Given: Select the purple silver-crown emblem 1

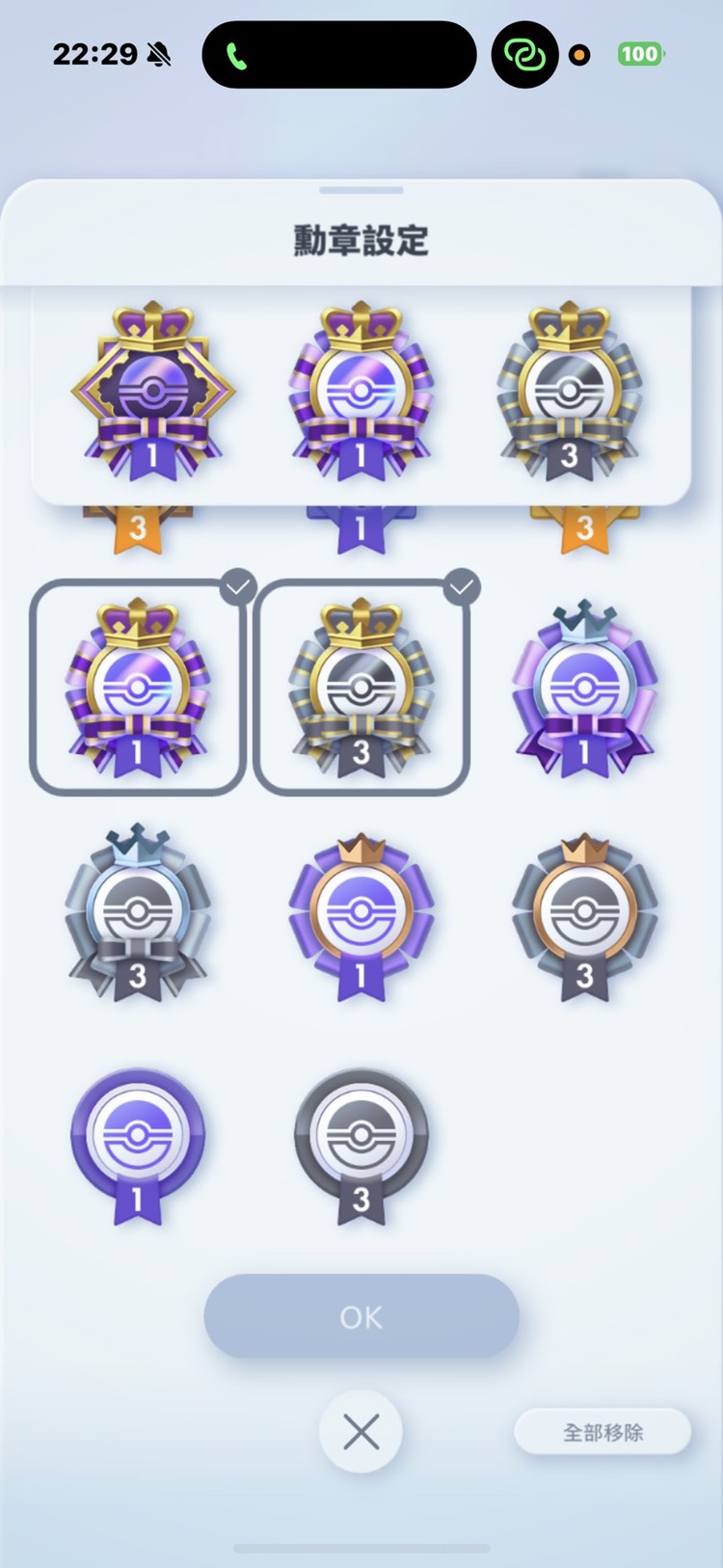Looking at the screenshot, I should coord(584,688).
